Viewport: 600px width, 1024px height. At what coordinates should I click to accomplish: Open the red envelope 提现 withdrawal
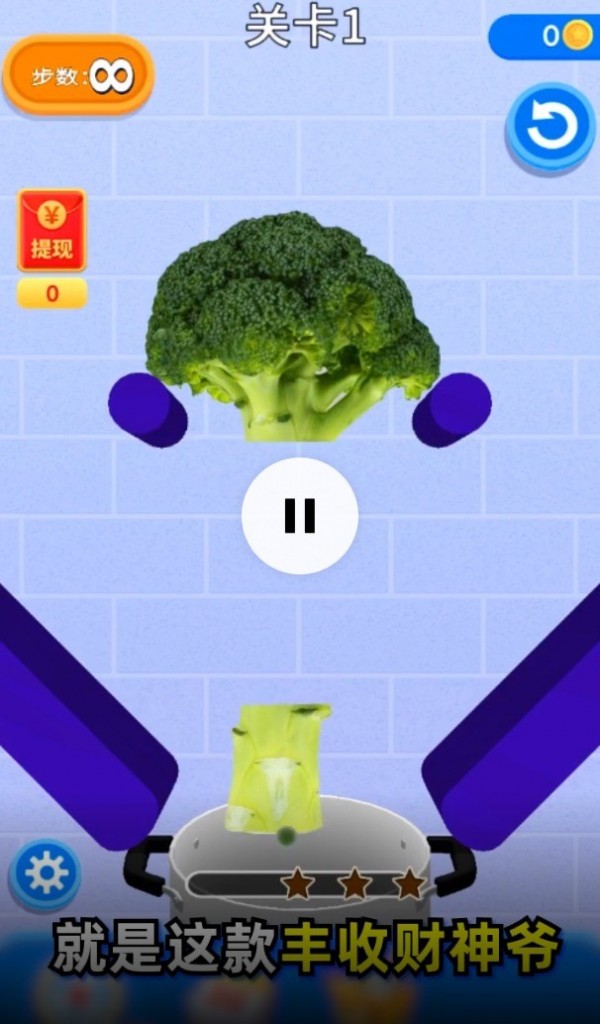(52, 231)
